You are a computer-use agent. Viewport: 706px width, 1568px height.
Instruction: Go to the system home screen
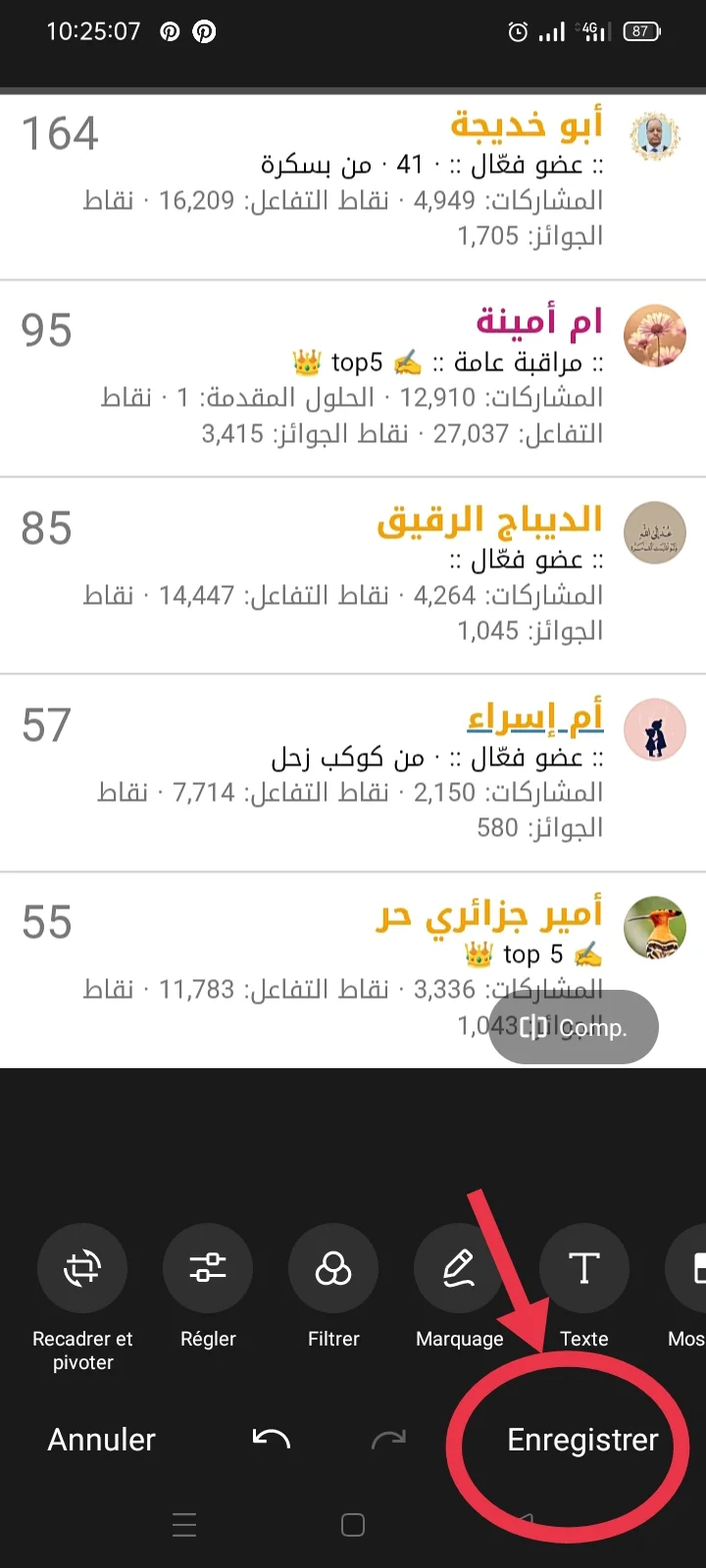353,1525
